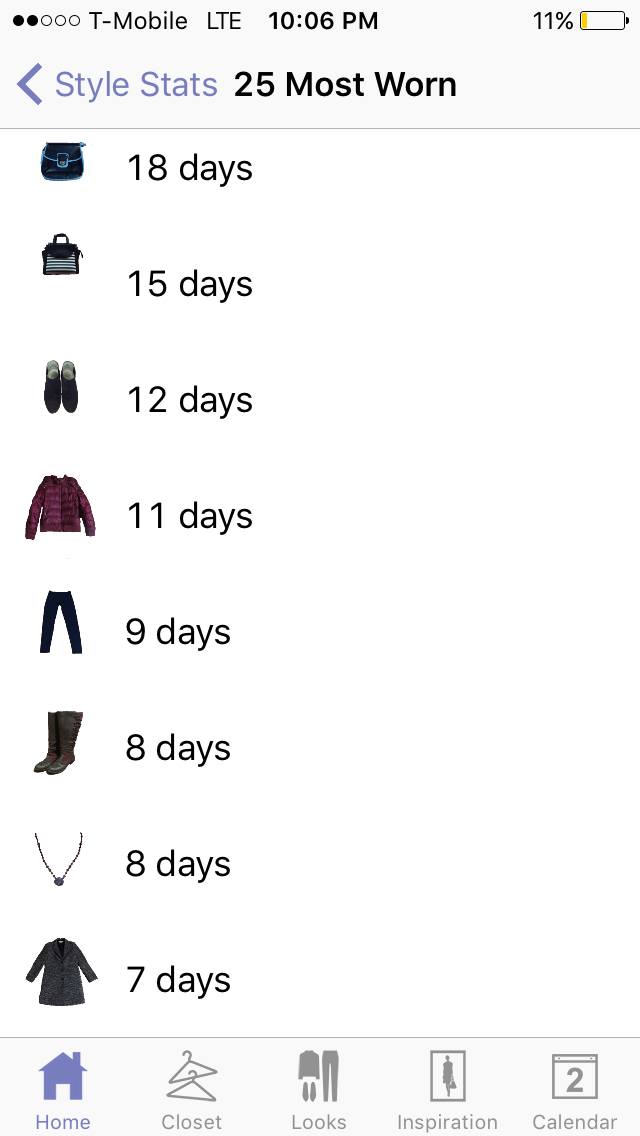View the burgundy puffer jacket worn 11 days
Screen dimensions: 640x1136
pyautogui.click(x=320, y=515)
